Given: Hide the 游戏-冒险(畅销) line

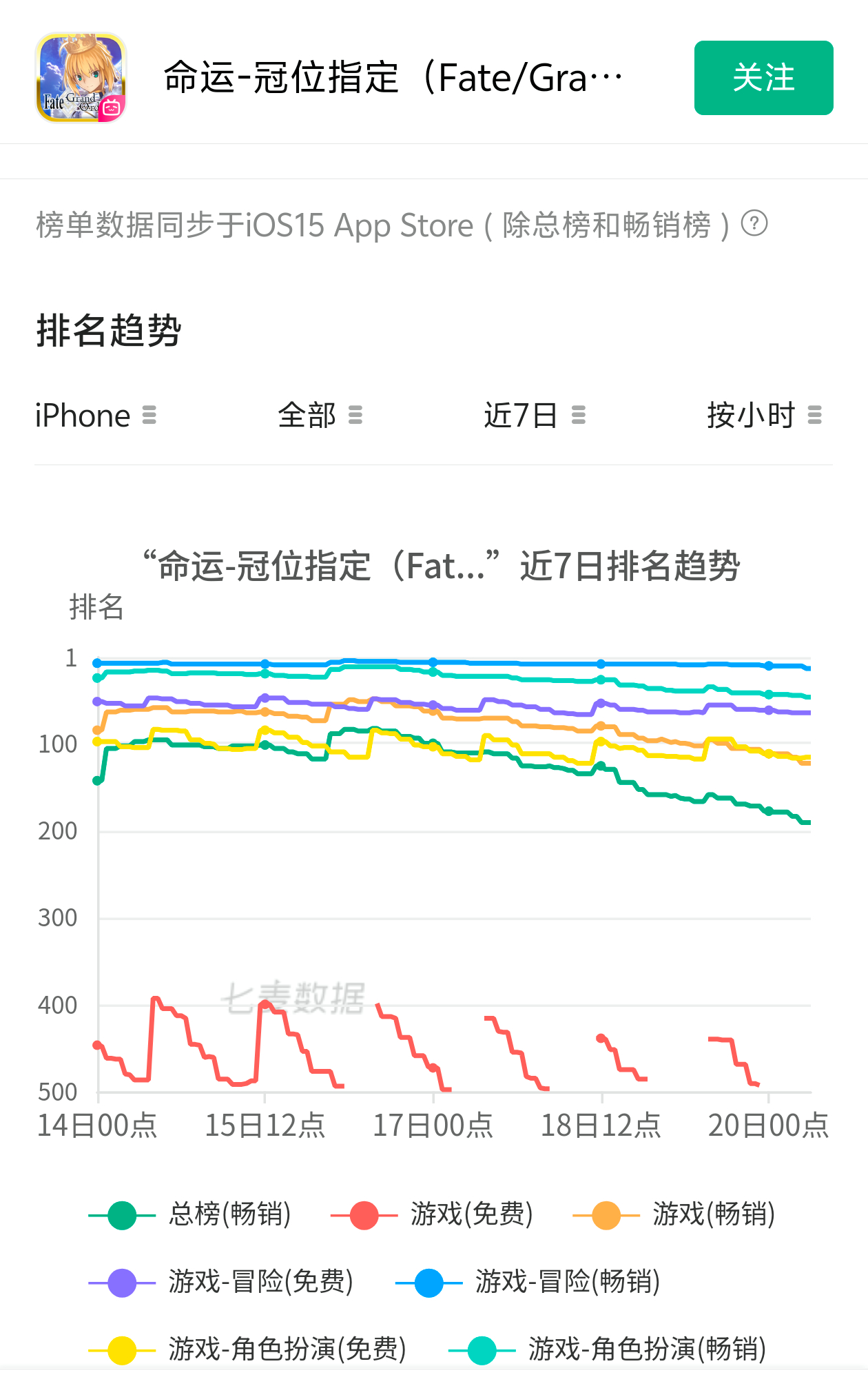Looking at the screenshot, I should point(528,1282).
